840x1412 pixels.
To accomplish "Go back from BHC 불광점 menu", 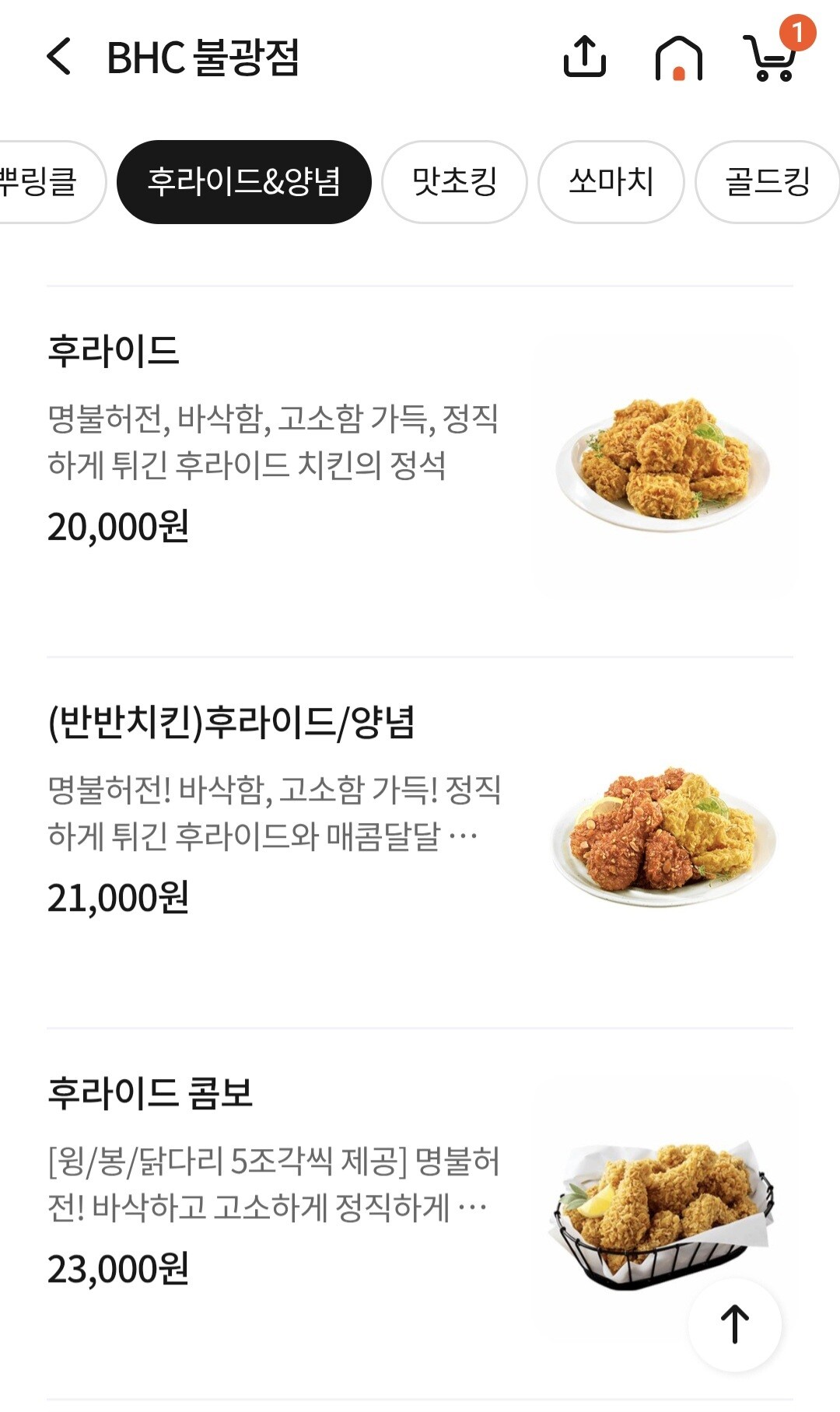I will click(59, 57).
